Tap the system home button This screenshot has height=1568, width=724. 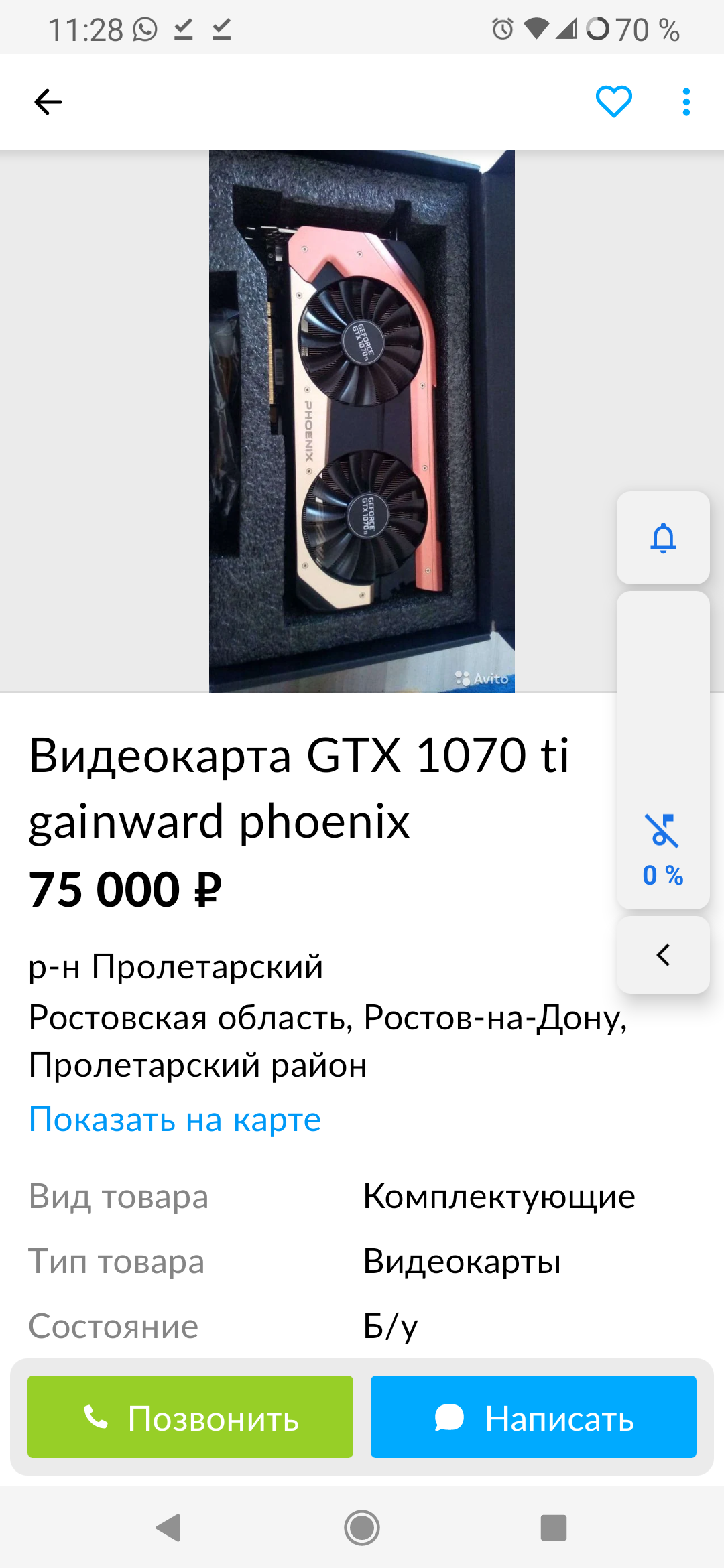(x=362, y=1528)
